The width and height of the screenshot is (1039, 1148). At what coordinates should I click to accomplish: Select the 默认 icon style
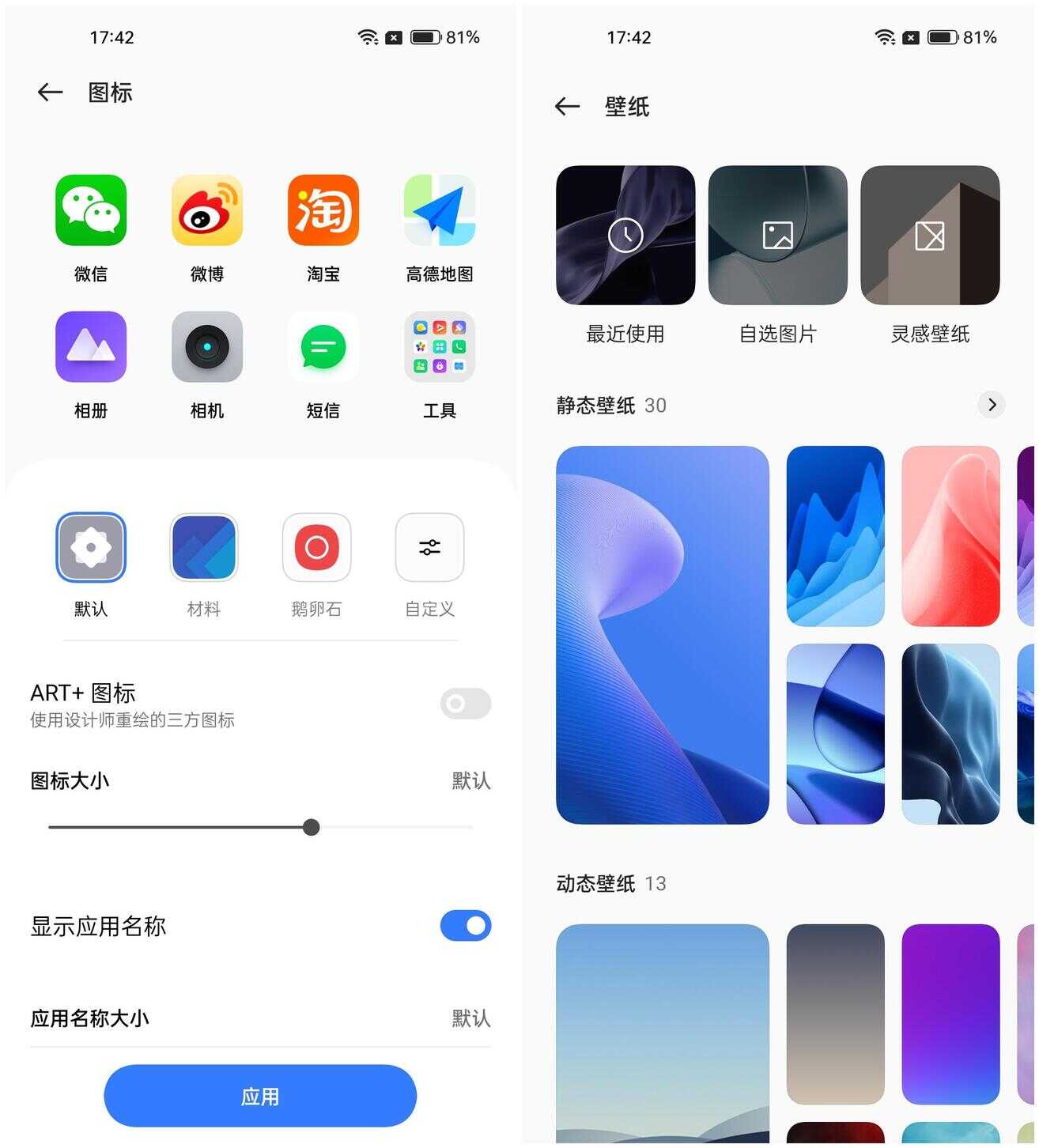[91, 547]
